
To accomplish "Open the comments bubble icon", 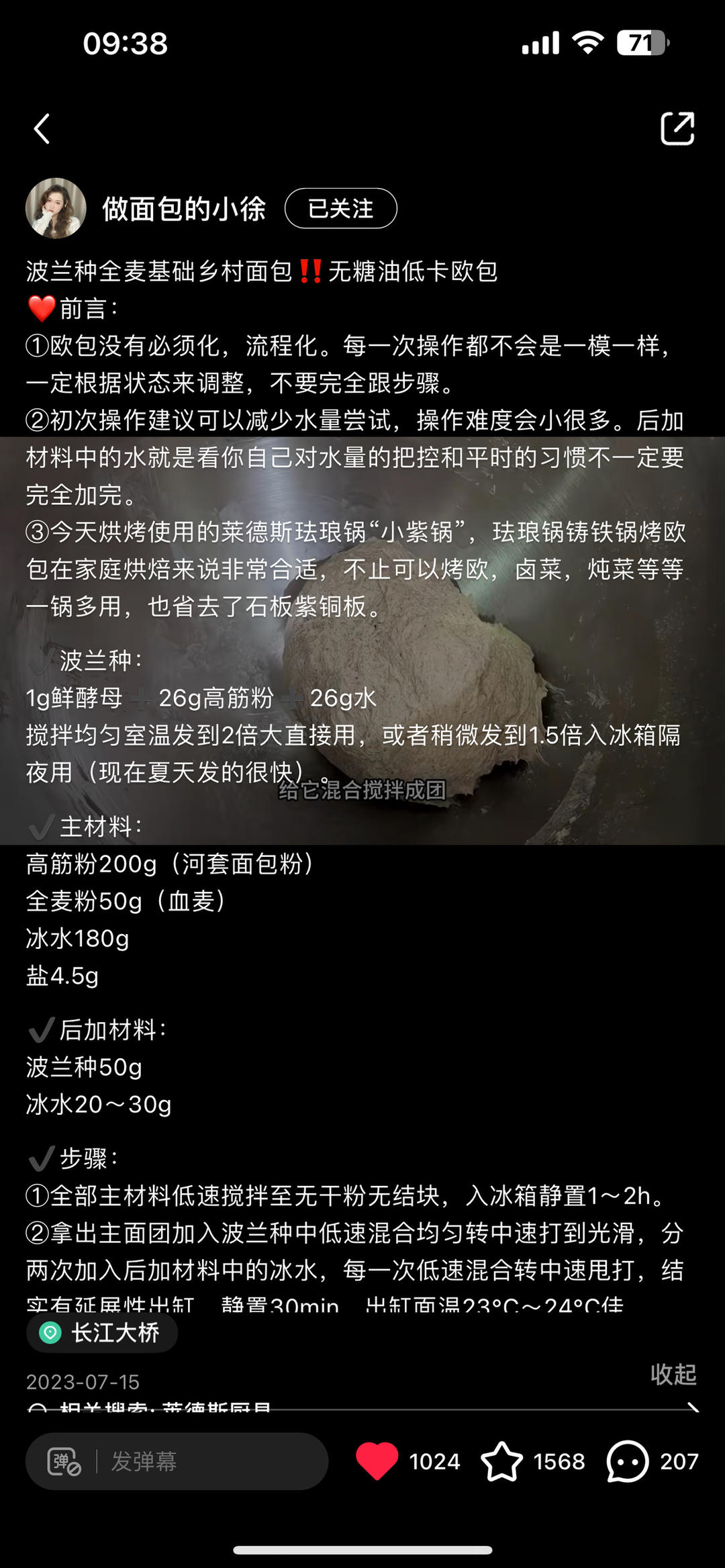I will (627, 1461).
